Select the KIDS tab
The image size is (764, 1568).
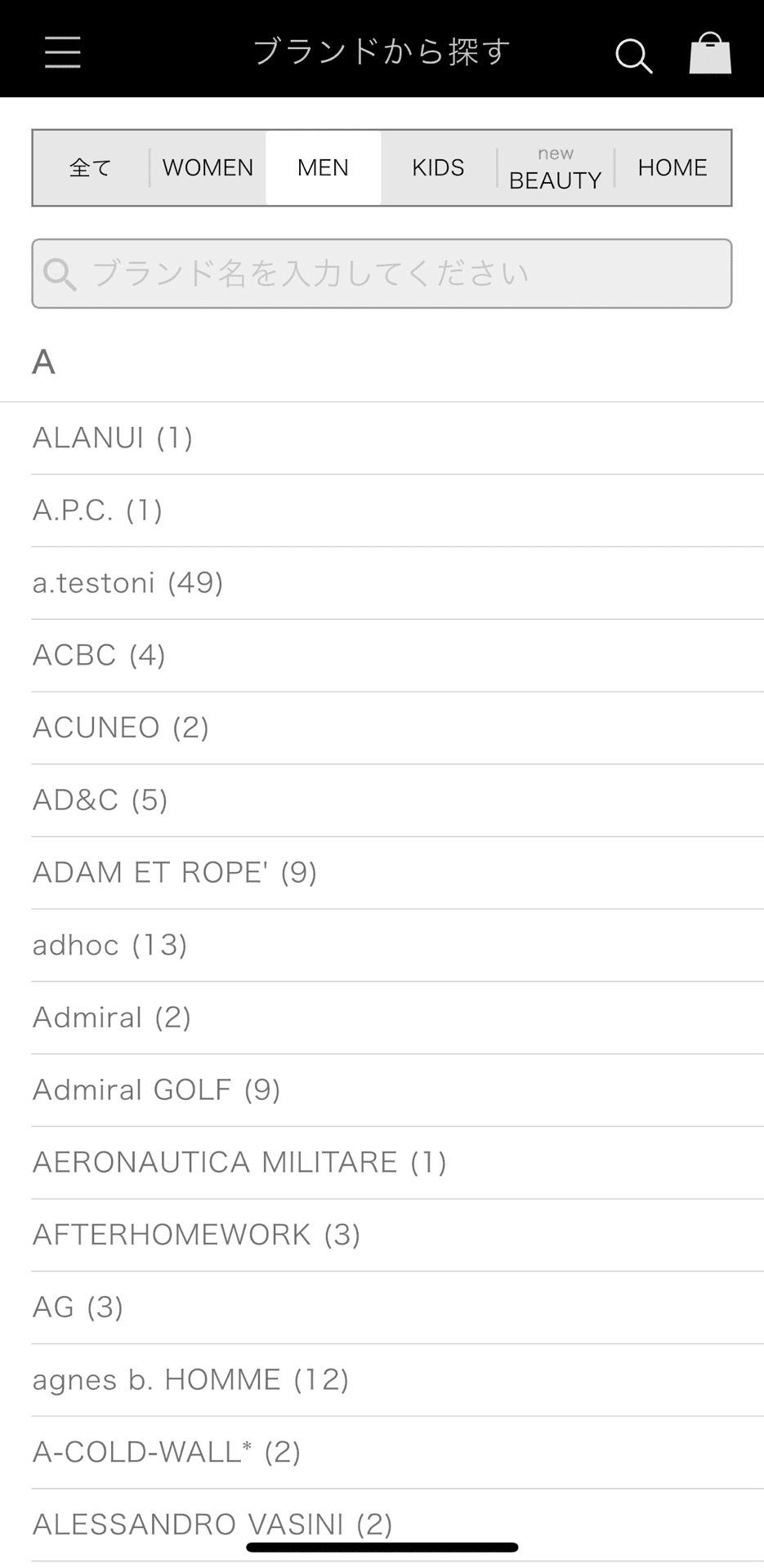[438, 167]
